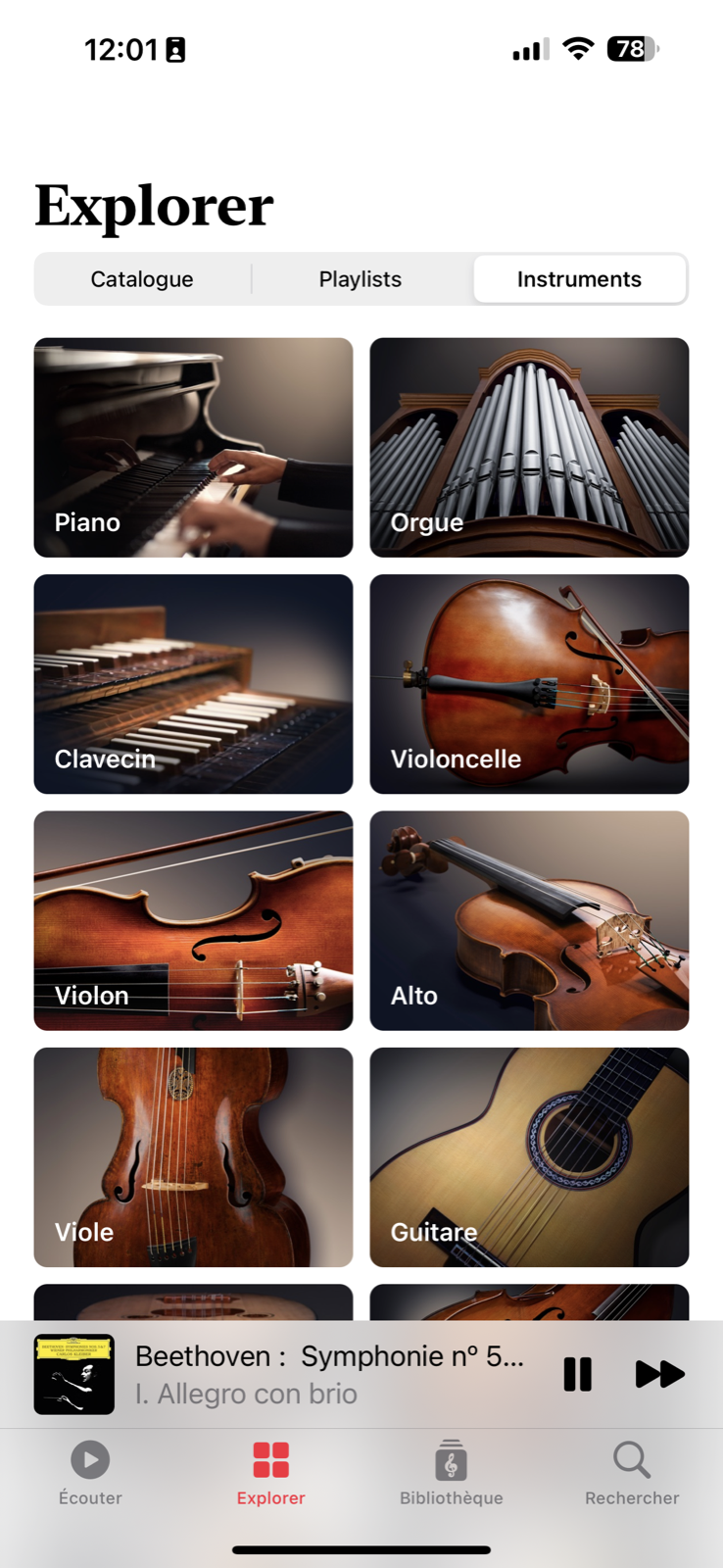Viewport: 723px width, 1568px height.
Task: Open the Rechercher search tab
Action: click(x=632, y=1470)
